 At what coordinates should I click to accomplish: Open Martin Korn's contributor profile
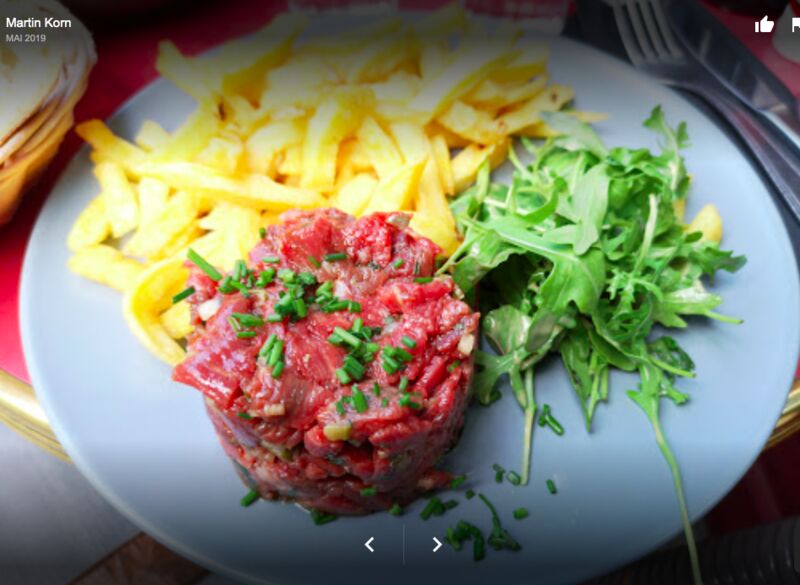pos(38,23)
